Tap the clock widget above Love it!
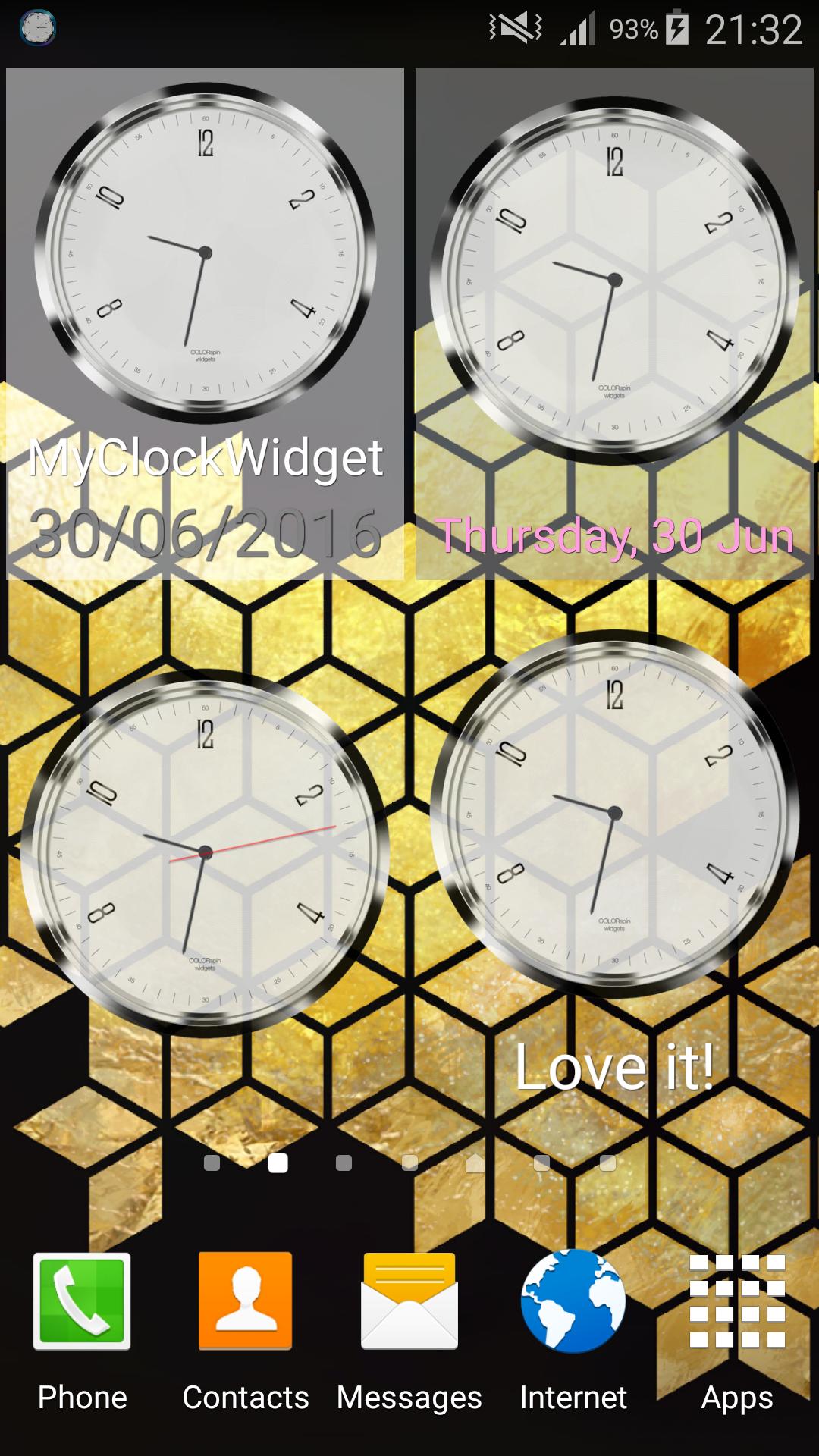 pyautogui.click(x=614, y=814)
